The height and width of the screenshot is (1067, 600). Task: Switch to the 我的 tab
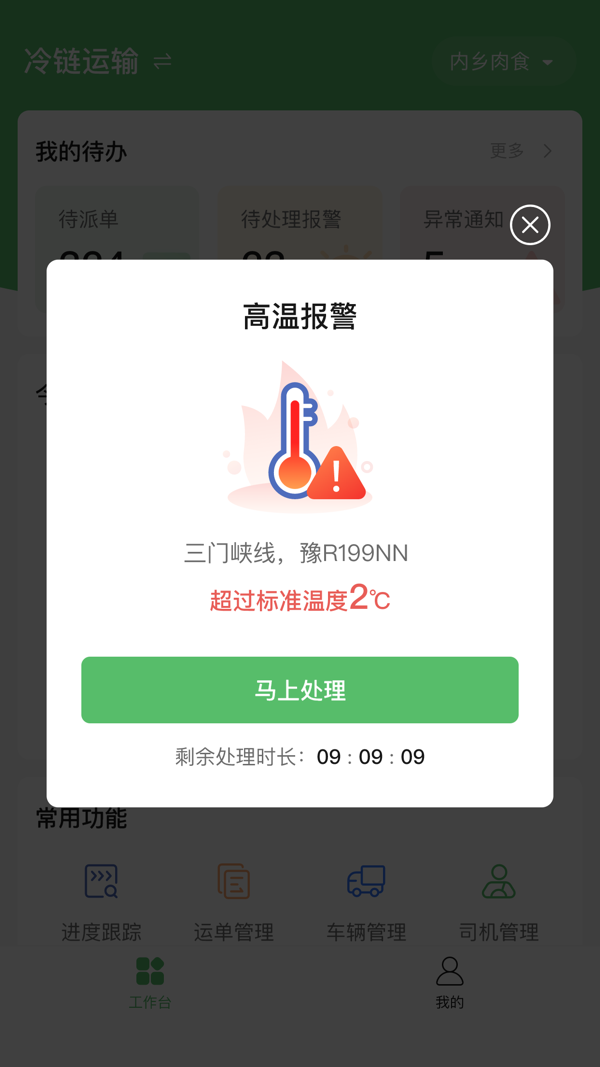pos(450,982)
